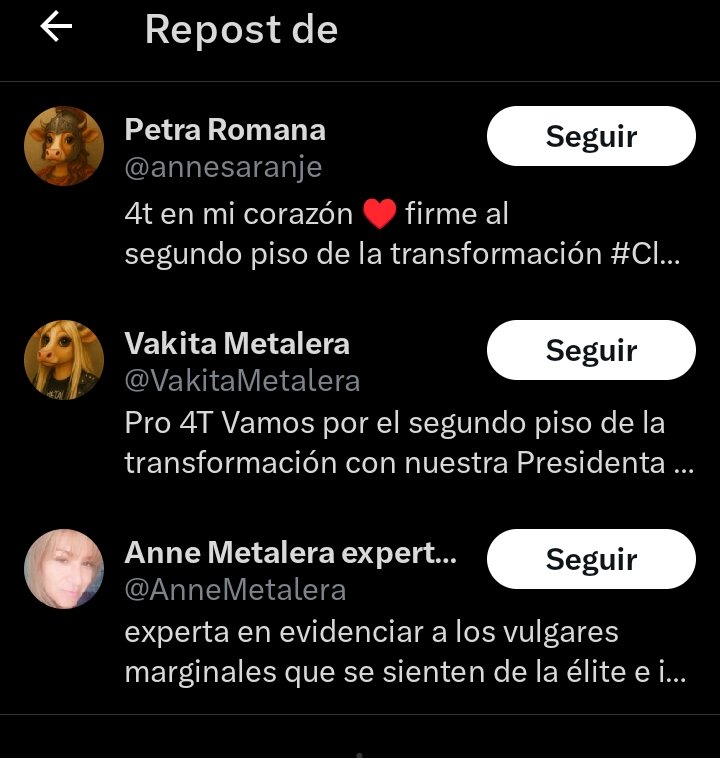
Task: Follow Petra Romana
Action: tap(590, 136)
